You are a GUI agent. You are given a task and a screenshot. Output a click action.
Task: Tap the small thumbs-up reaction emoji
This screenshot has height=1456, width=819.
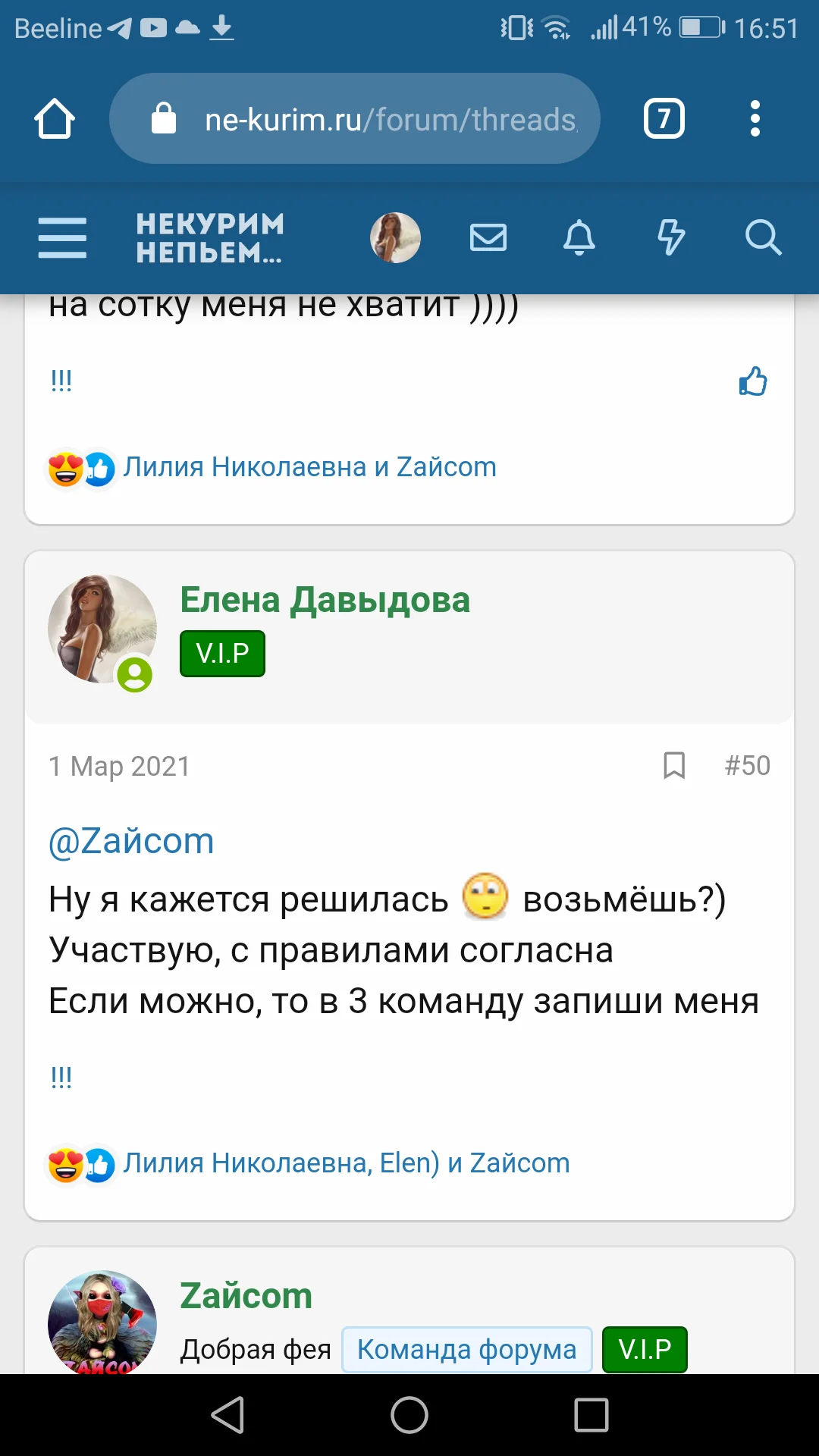[x=99, y=1163]
